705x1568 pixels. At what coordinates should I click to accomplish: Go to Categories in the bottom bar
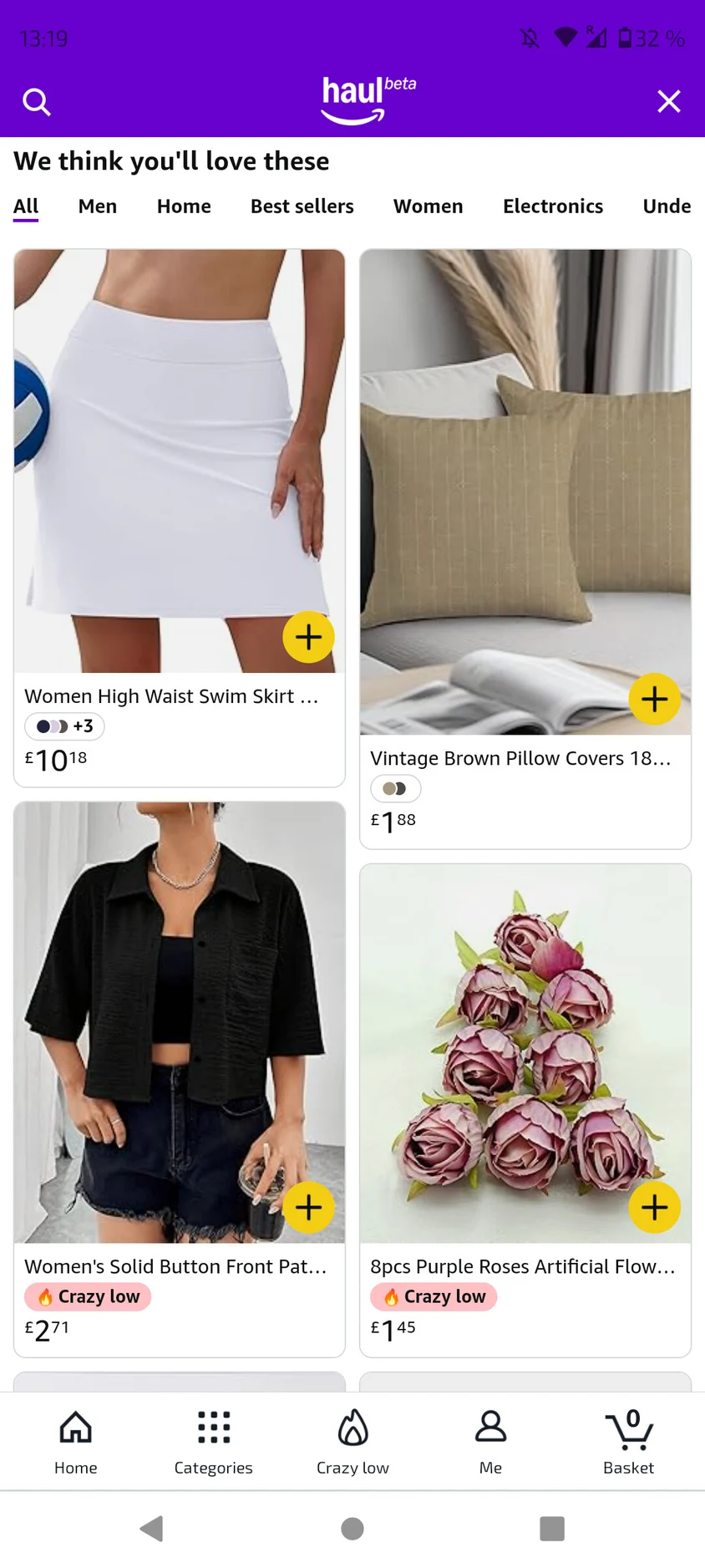pyautogui.click(x=214, y=1443)
